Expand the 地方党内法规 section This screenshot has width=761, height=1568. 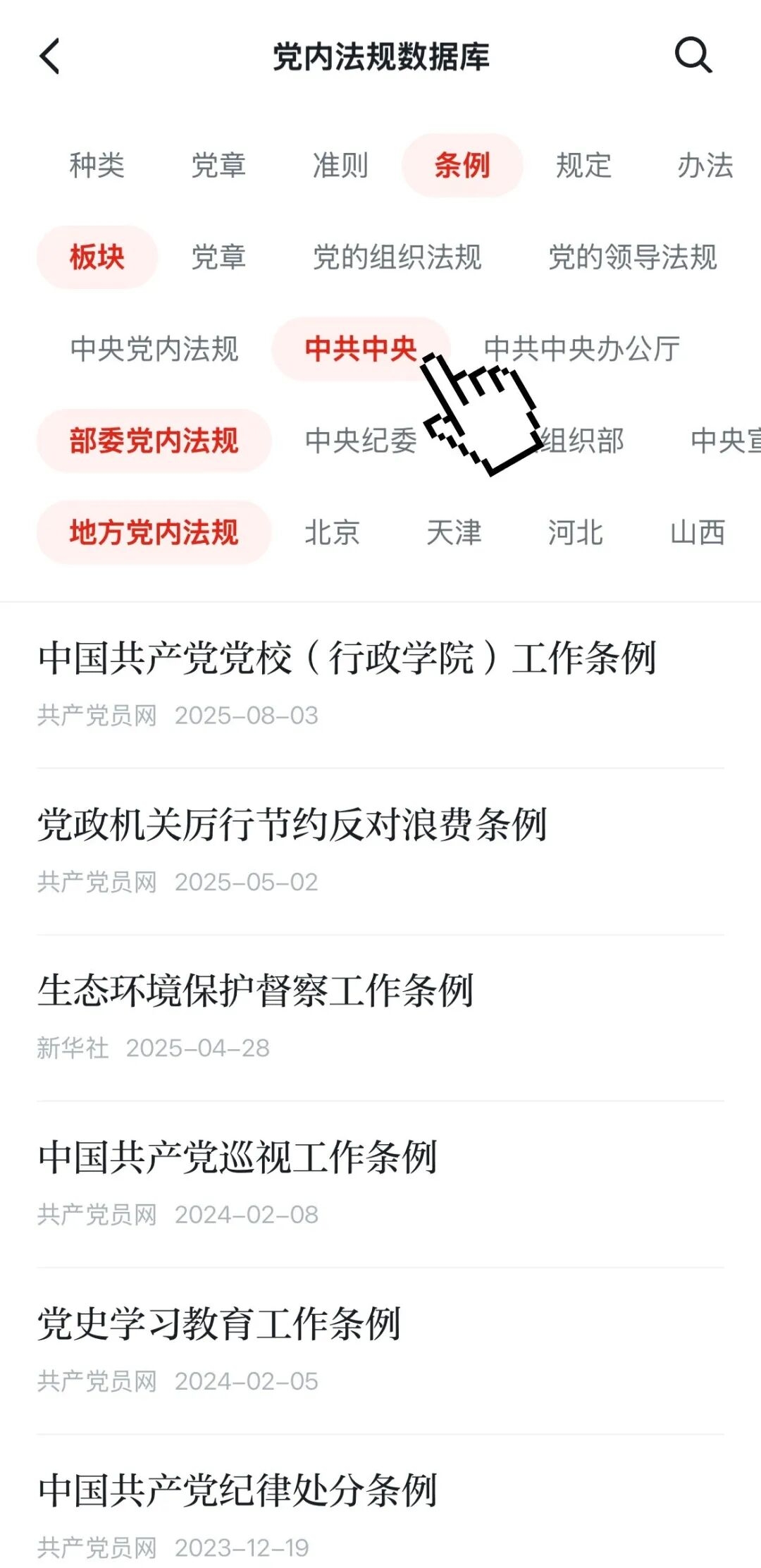pos(154,532)
